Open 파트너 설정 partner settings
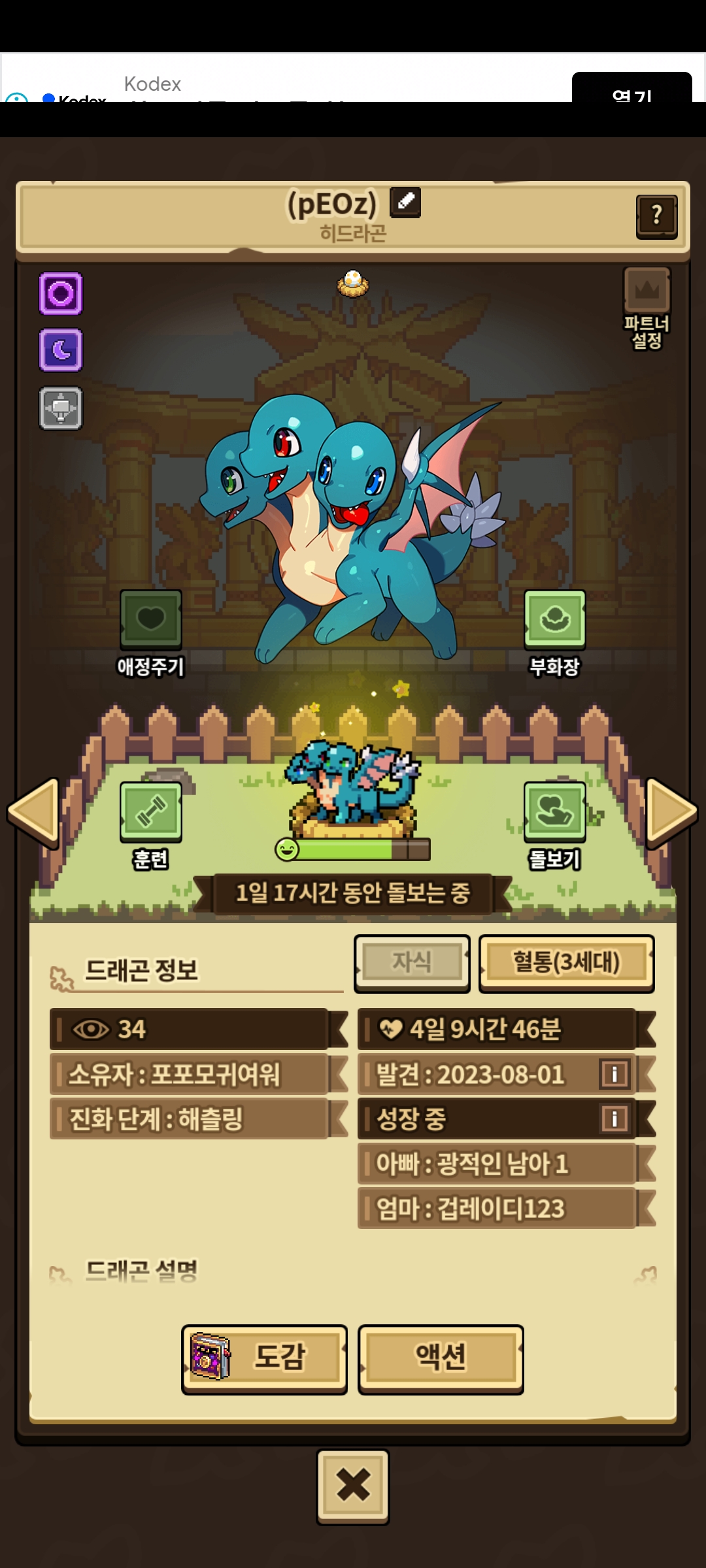706x1568 pixels. coord(647,308)
